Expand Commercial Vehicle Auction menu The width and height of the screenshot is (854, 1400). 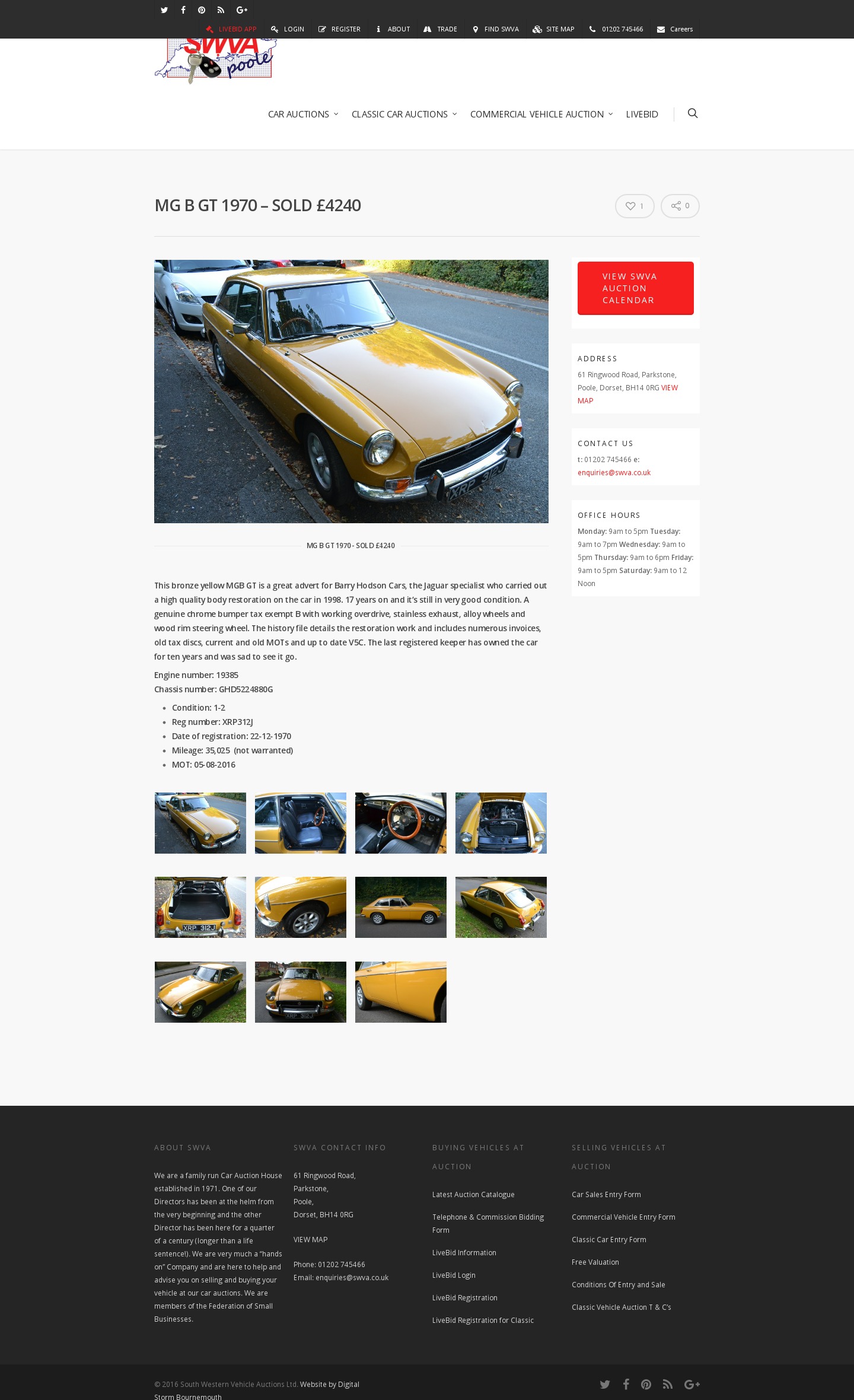coord(541,114)
